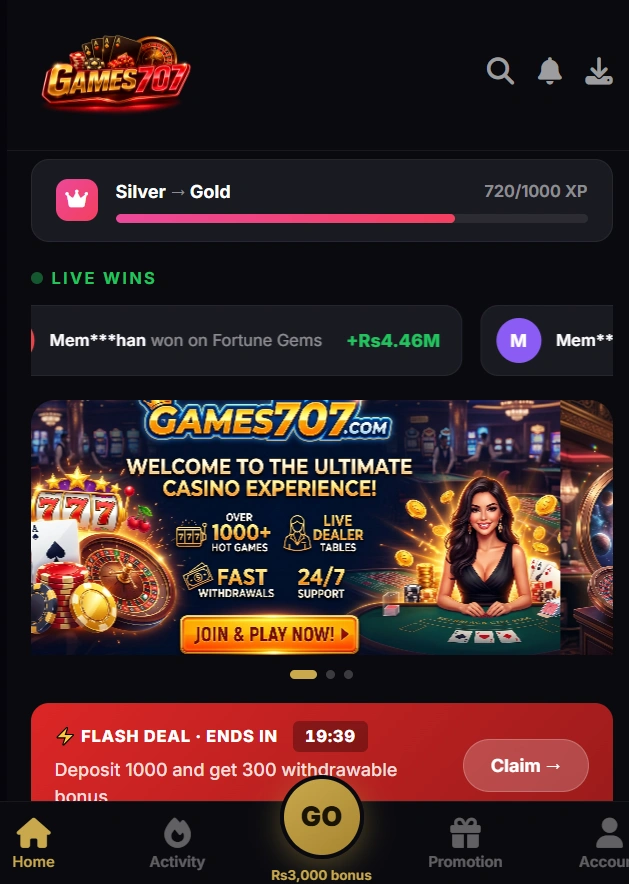Select the second banner page dot
Screen dimensions: 629x884
(330, 674)
